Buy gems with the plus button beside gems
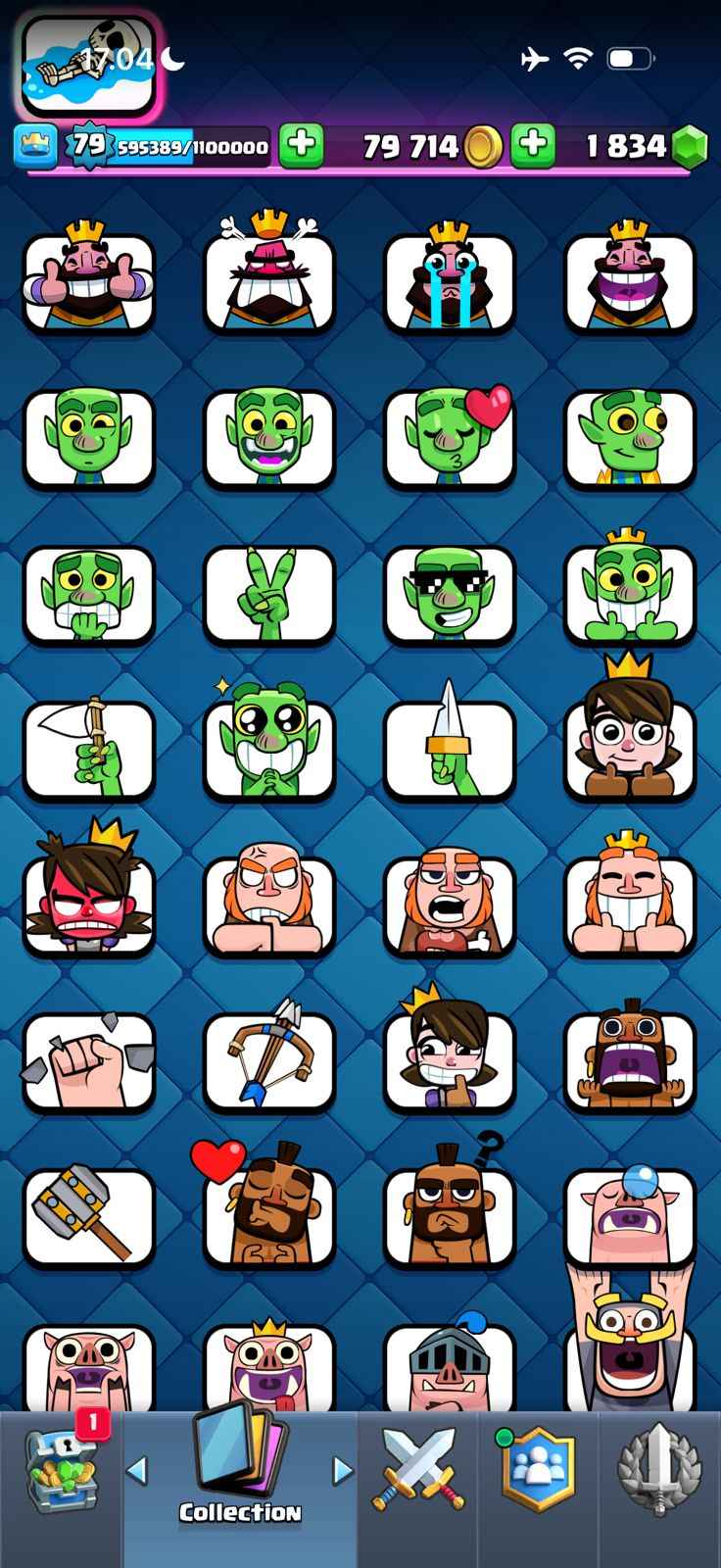This screenshot has width=721, height=1568. (533, 146)
